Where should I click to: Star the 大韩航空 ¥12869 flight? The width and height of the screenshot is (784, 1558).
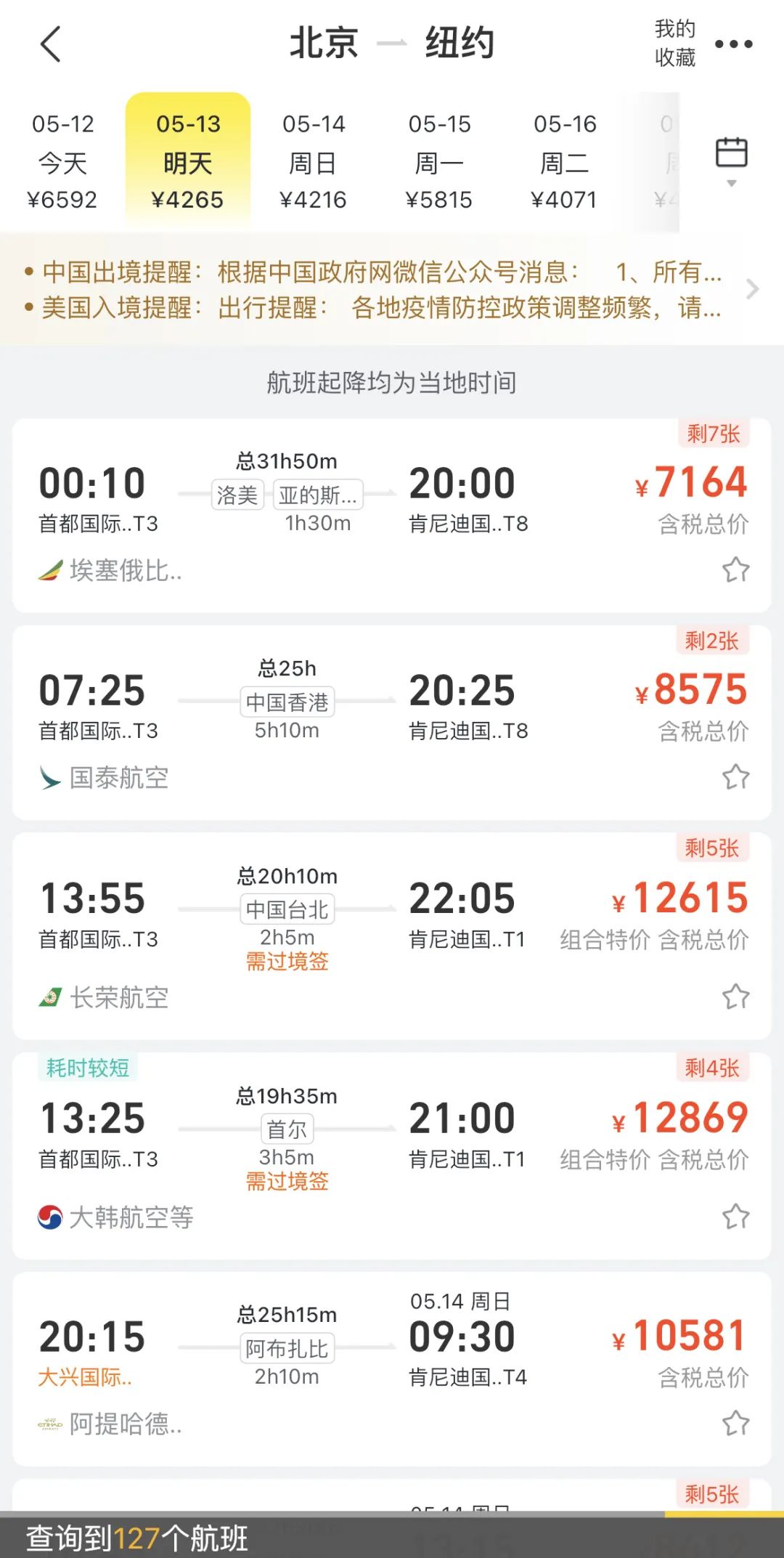click(735, 1217)
